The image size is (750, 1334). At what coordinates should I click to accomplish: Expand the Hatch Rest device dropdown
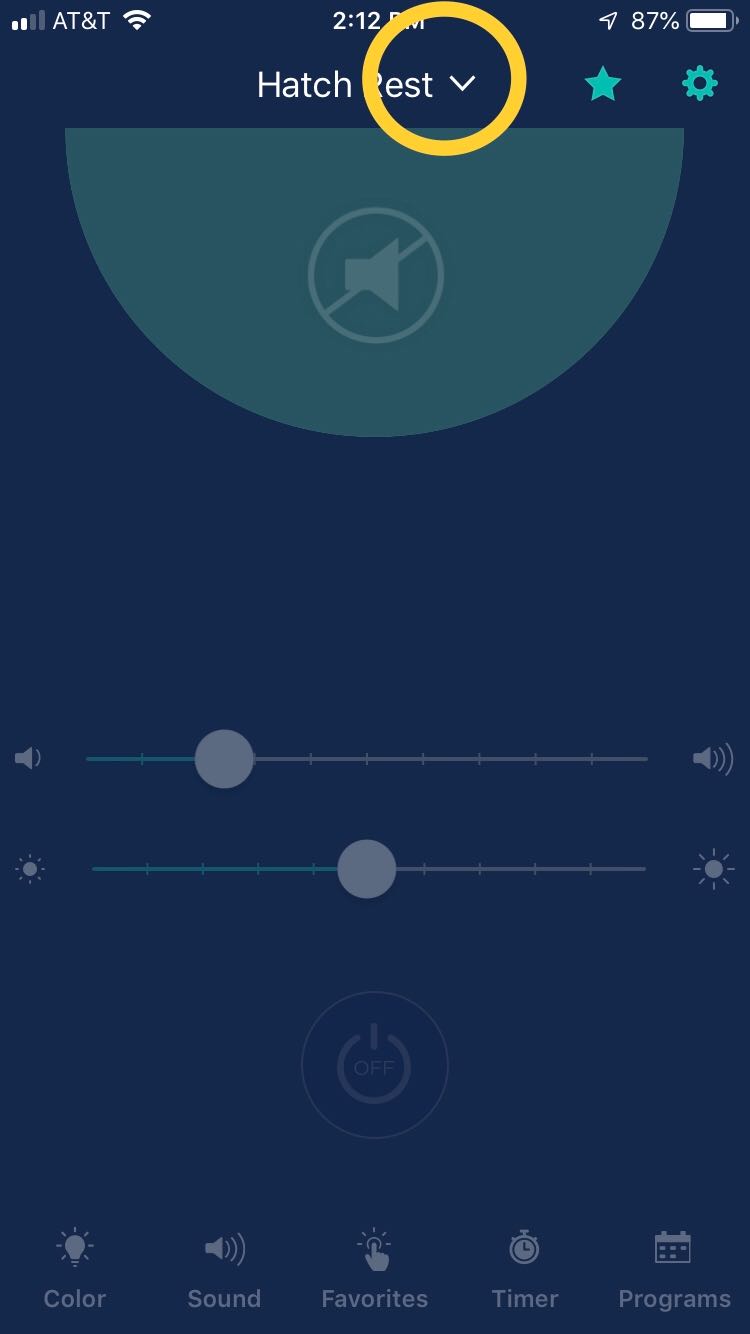460,85
